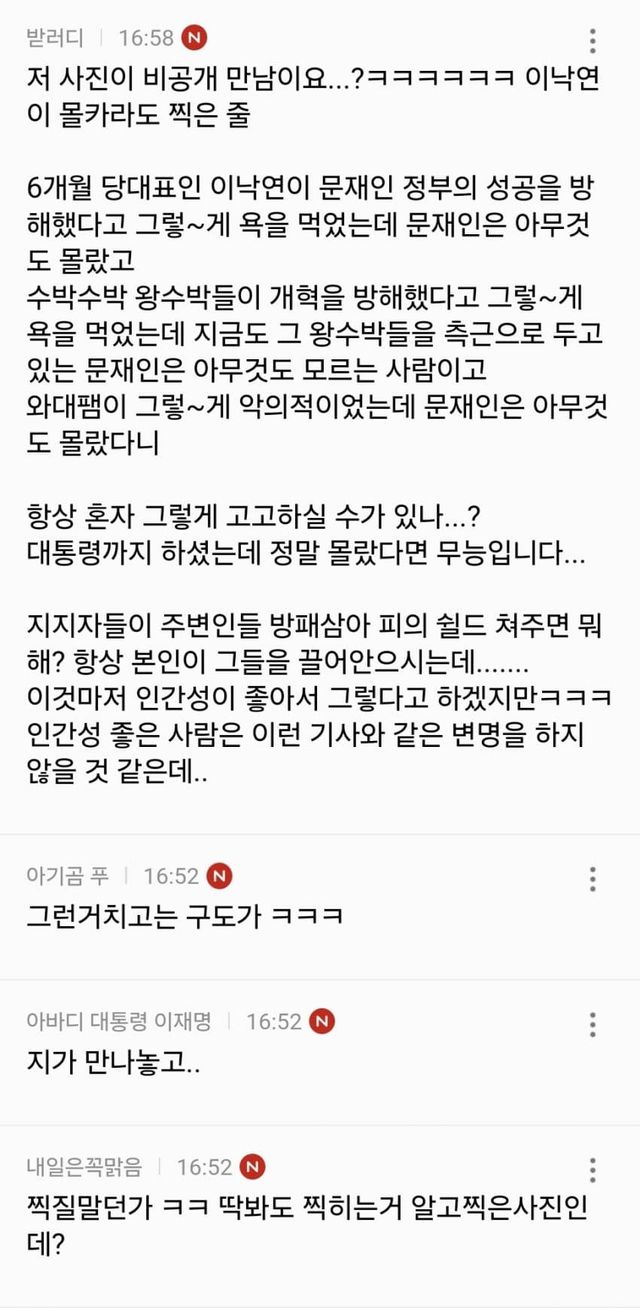Open 내일은꼭맑음's user profile
The height and width of the screenshot is (1308, 640).
(85, 1166)
